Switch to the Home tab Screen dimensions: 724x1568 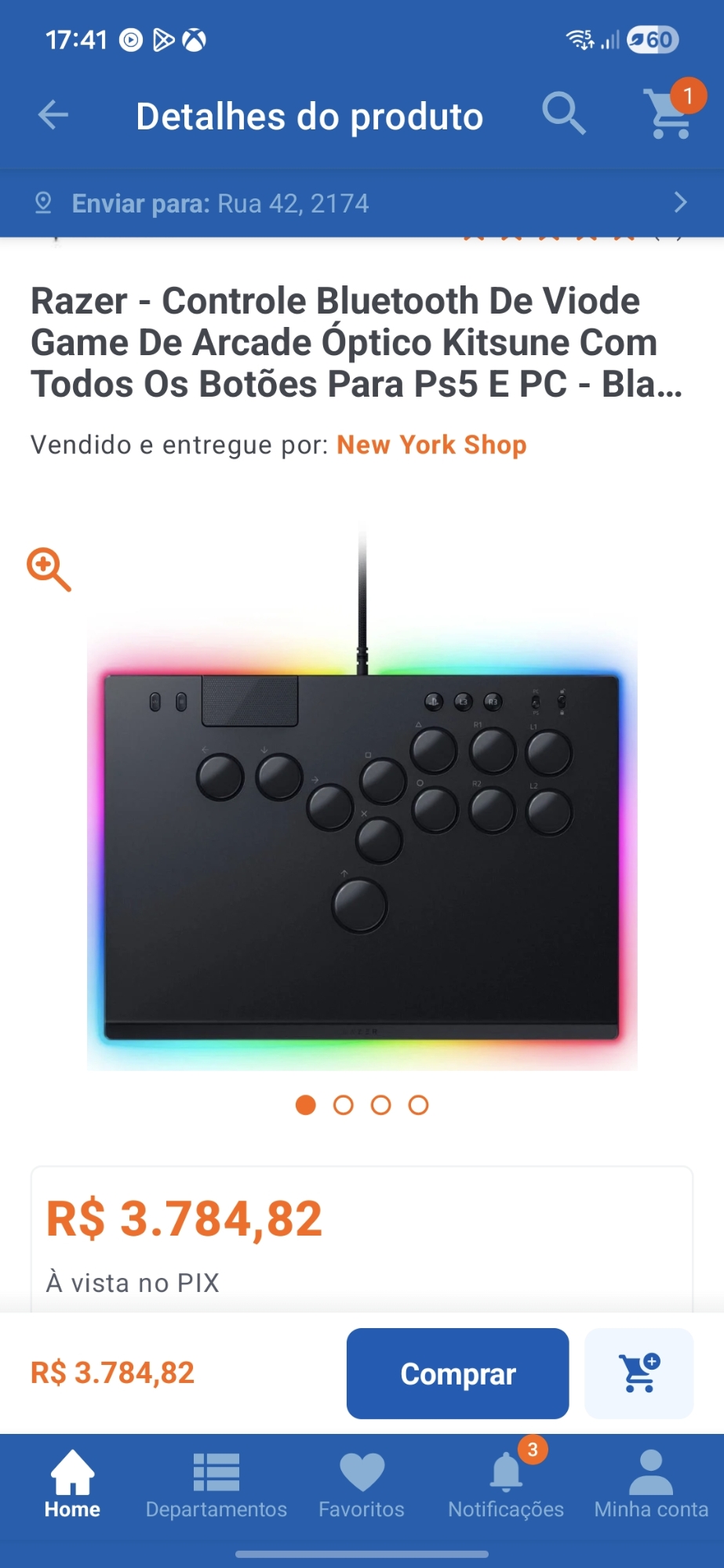coord(72,1485)
